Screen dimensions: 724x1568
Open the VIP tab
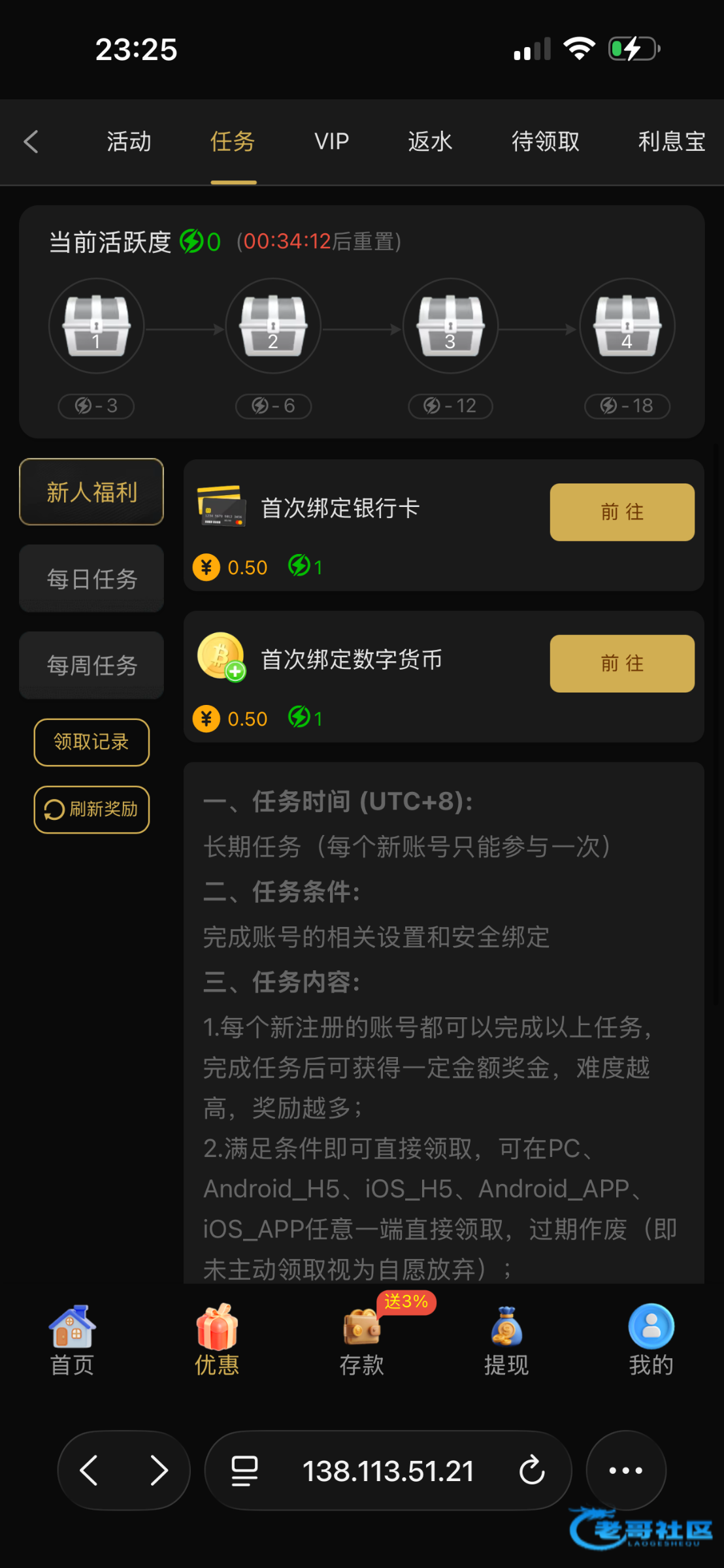coord(331,141)
